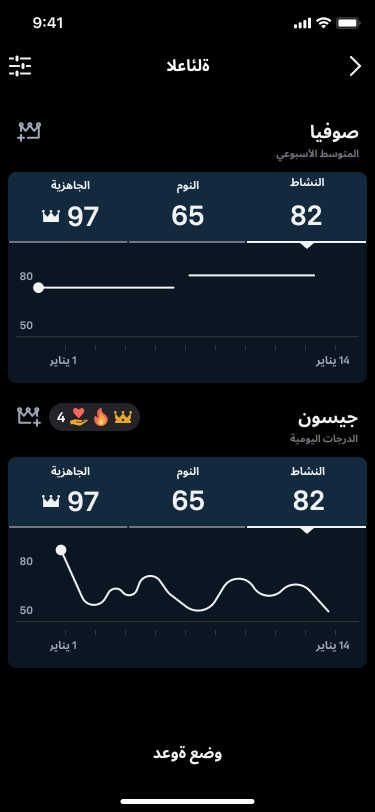Tap the chevron arrow in header
Viewport: 375px width, 812px height.
(355, 66)
